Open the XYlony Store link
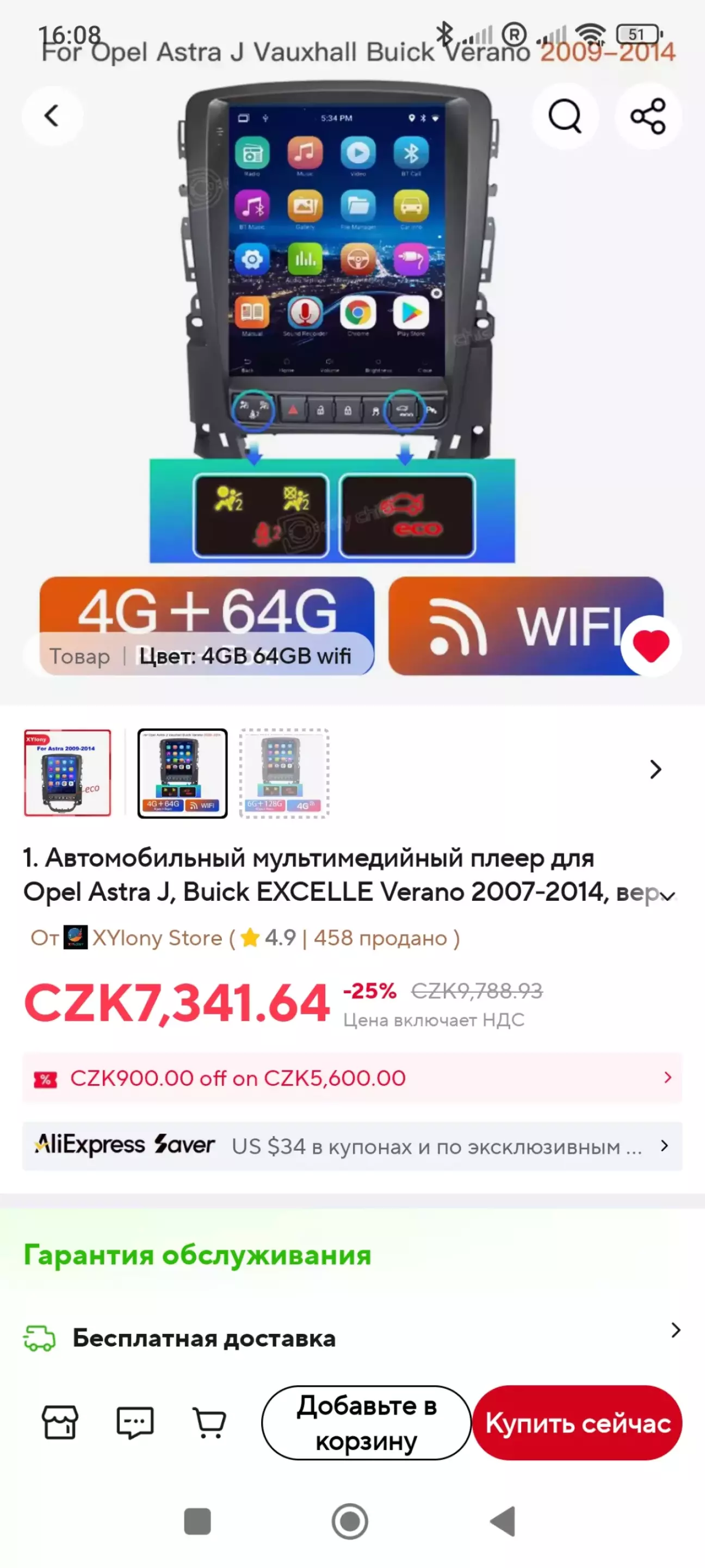Viewport: 705px width, 1568px height. [x=157, y=938]
